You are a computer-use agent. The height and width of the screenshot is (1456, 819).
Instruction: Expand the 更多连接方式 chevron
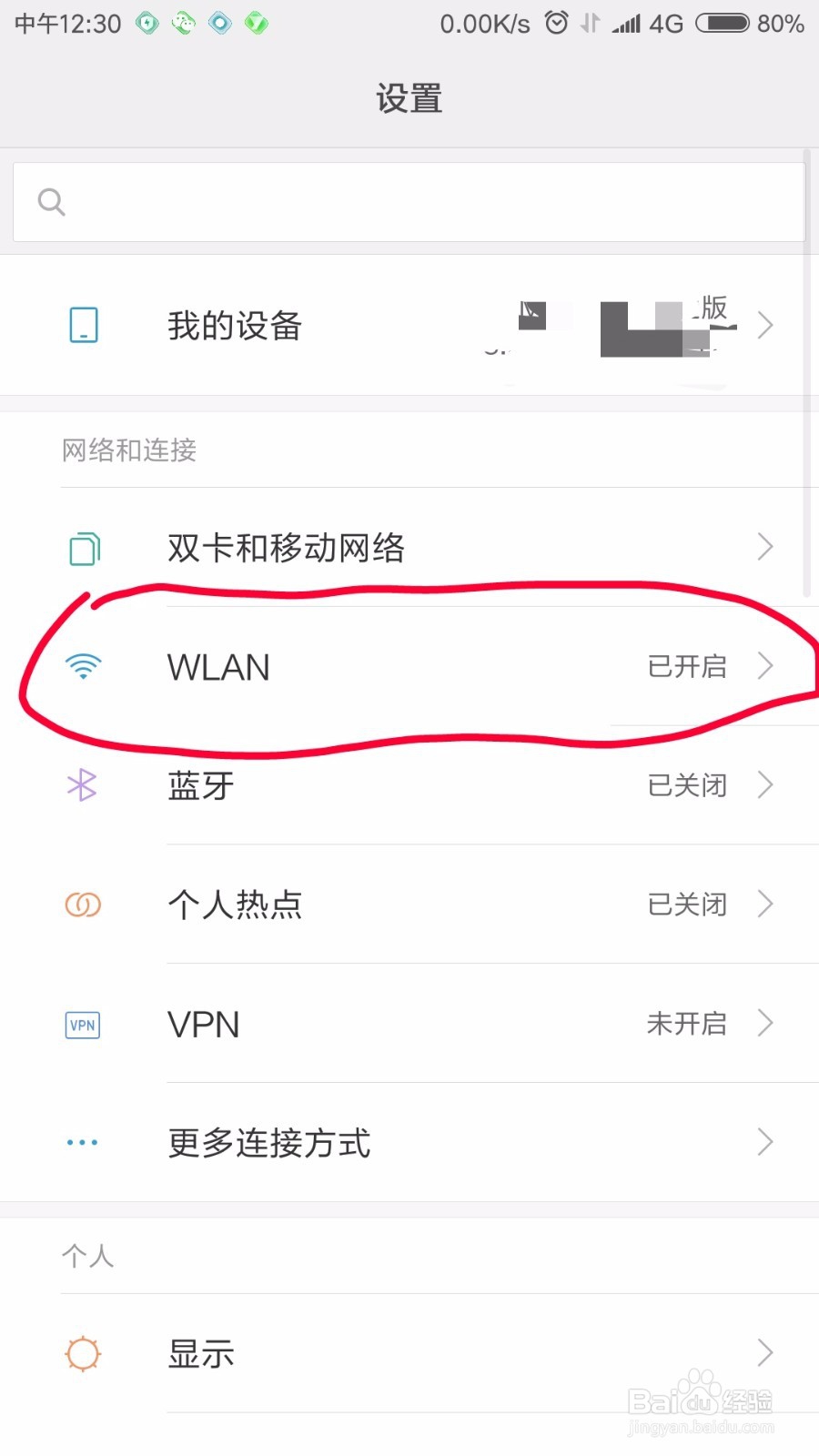(765, 1142)
